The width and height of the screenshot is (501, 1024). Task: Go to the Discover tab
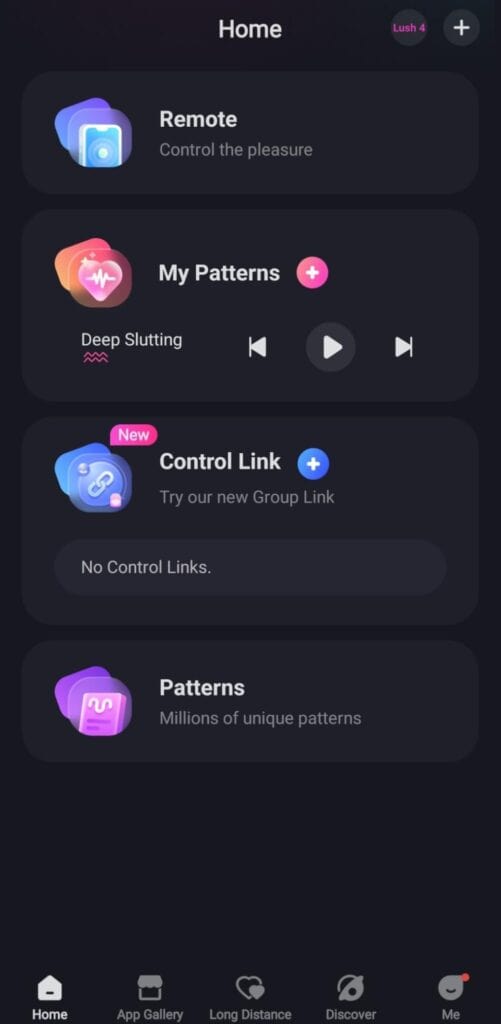click(x=351, y=997)
